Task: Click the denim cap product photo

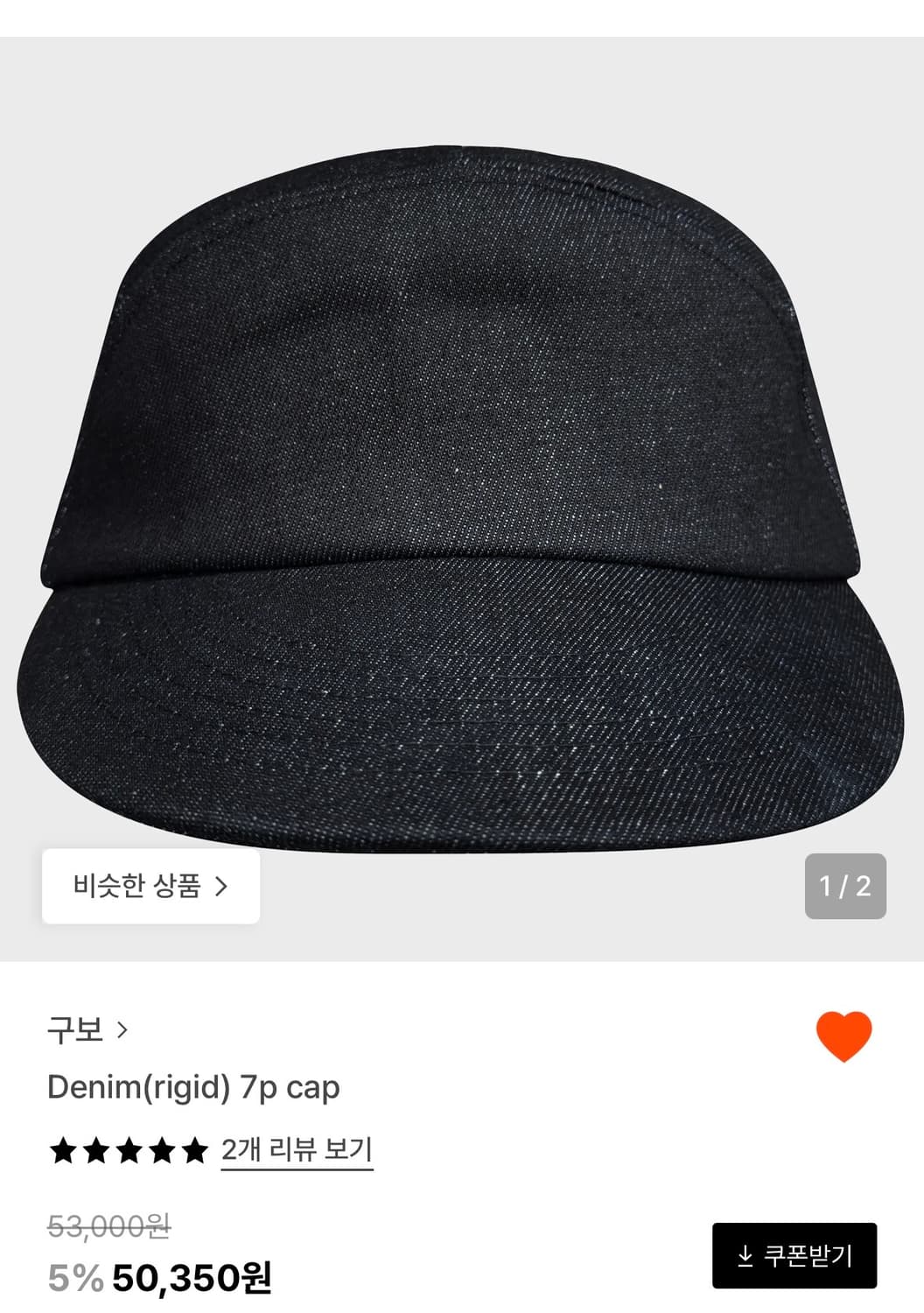Action: point(462,481)
